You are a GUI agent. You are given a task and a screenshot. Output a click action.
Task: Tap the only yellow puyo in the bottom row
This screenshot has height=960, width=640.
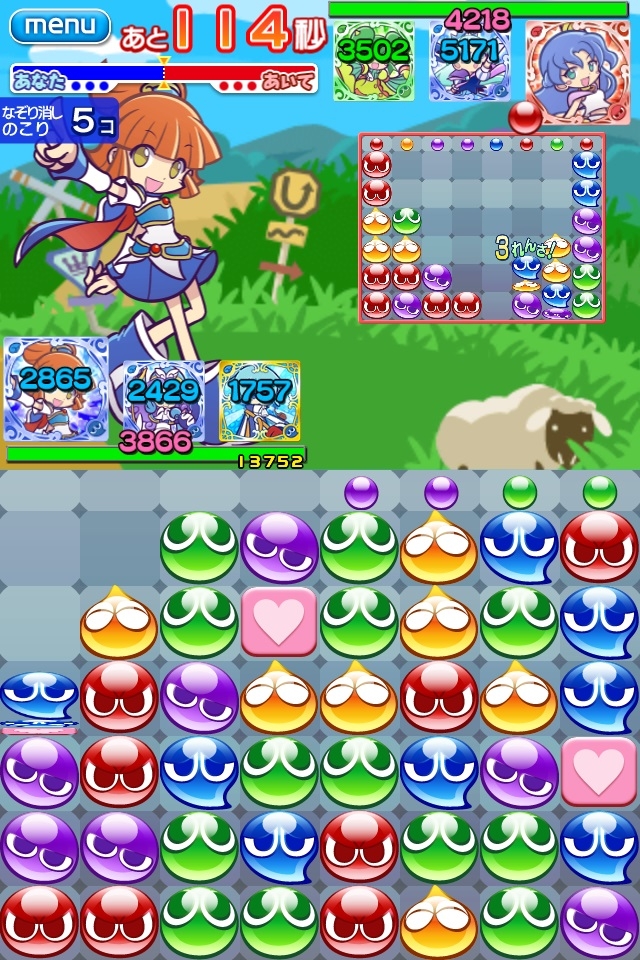(x=439, y=921)
